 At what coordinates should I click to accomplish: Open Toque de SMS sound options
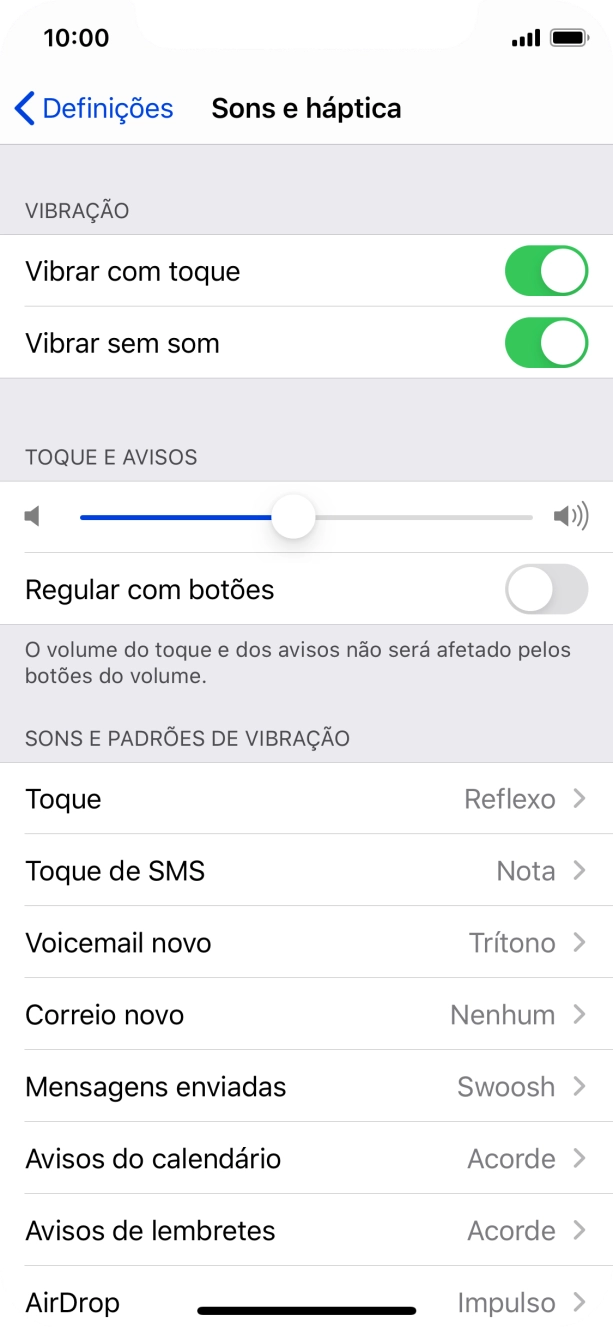306,871
